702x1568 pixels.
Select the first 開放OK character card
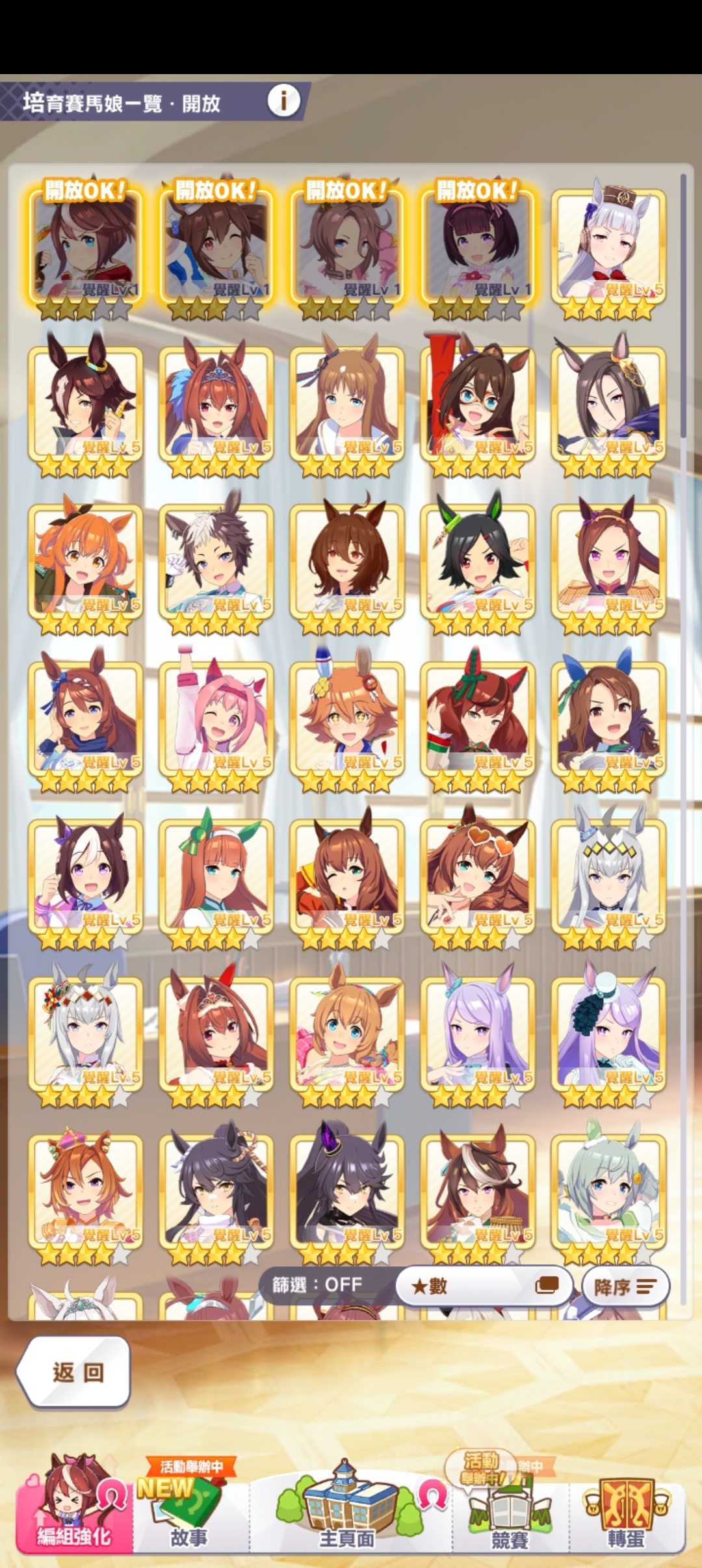(x=85, y=244)
